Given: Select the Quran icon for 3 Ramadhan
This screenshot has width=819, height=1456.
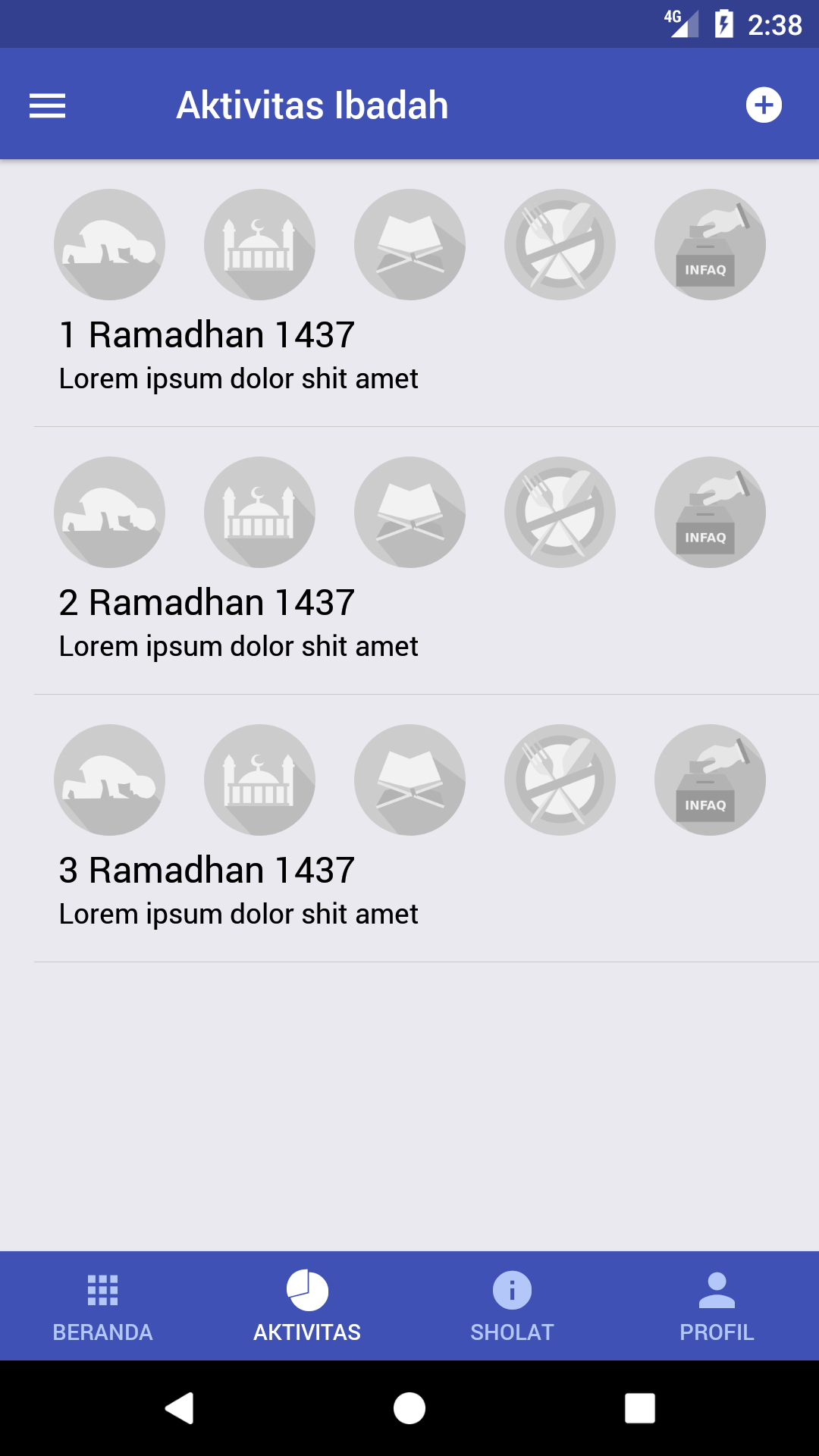Looking at the screenshot, I should tap(409, 780).
